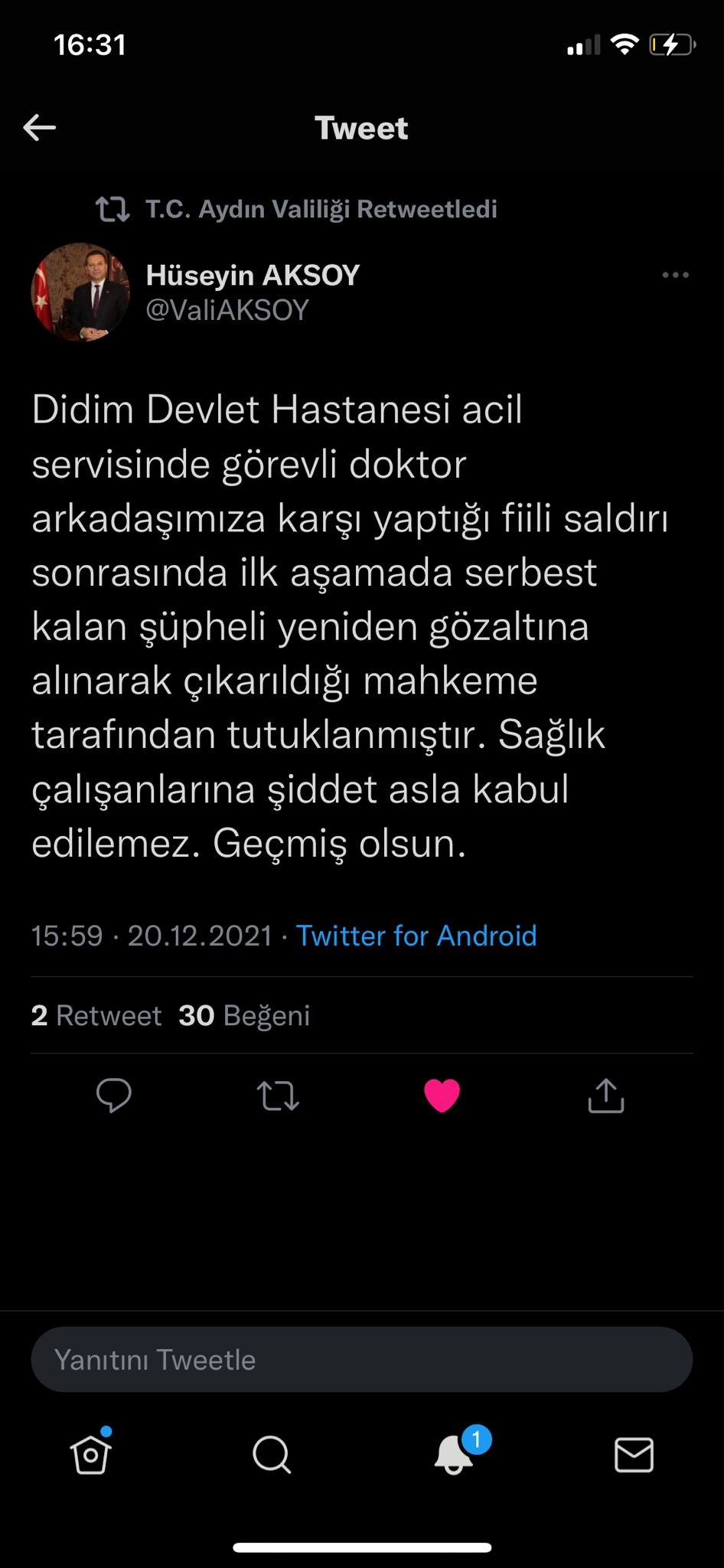Open the T.C. Aydın Valiliği Retweetledi label
Image resolution: width=724 pixels, height=1568 pixels.
321,209
